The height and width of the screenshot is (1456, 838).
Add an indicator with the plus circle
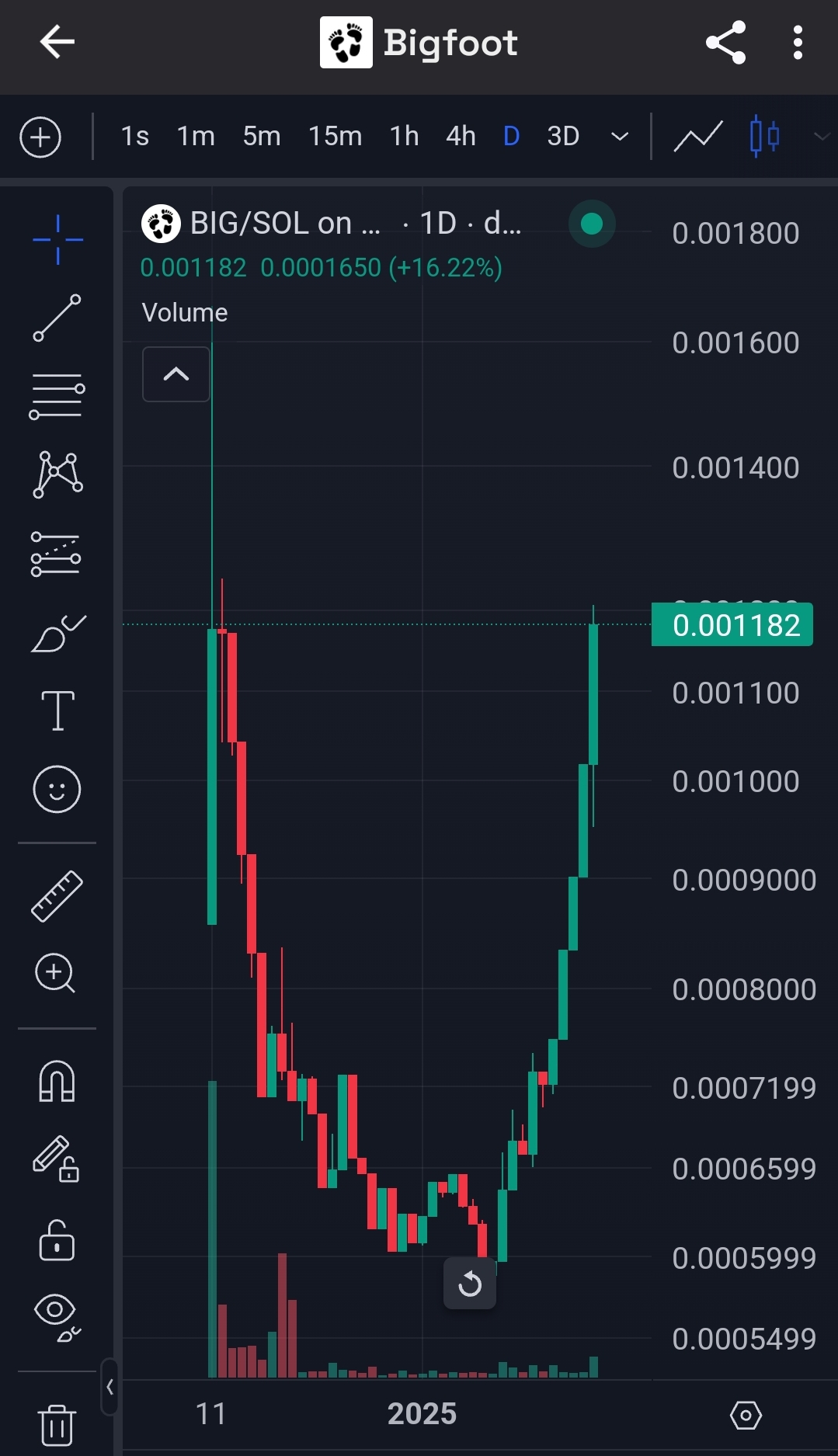point(40,137)
